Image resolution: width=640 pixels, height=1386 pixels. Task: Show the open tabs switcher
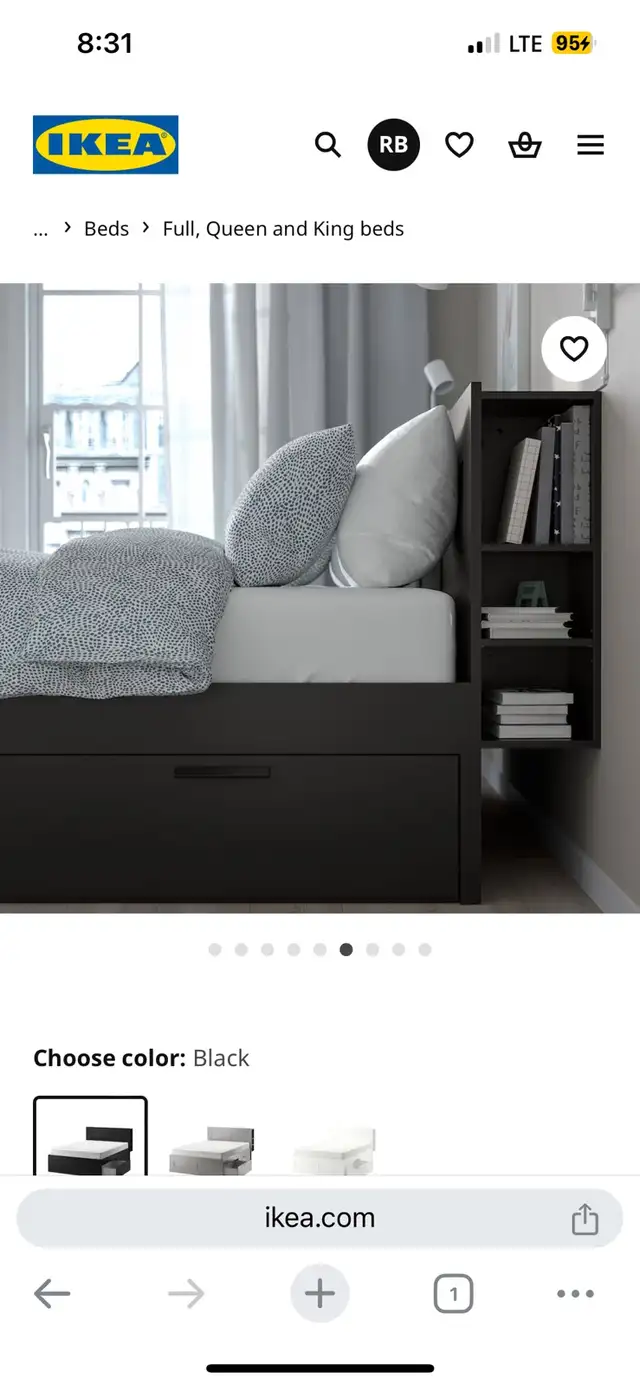tap(453, 1295)
